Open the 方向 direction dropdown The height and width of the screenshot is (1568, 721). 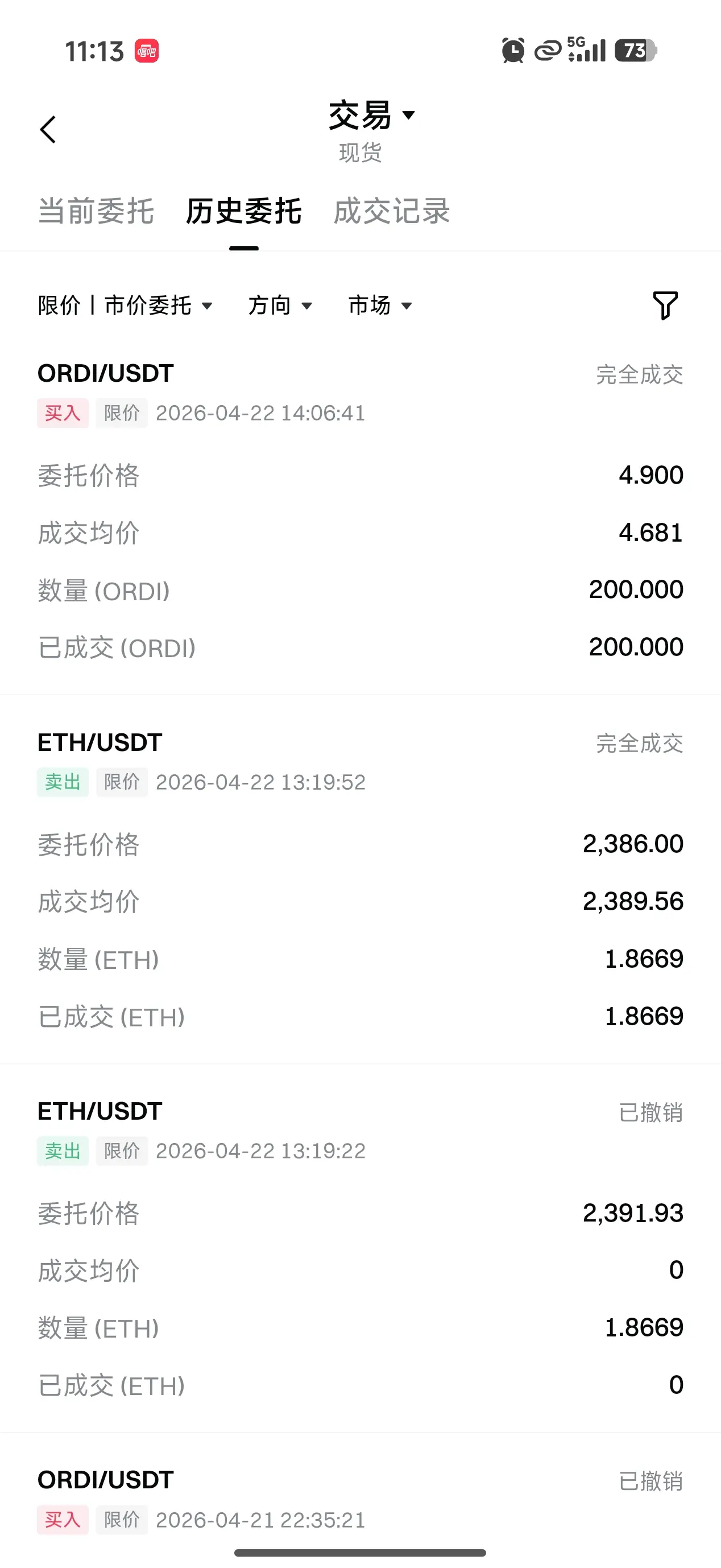point(280,306)
